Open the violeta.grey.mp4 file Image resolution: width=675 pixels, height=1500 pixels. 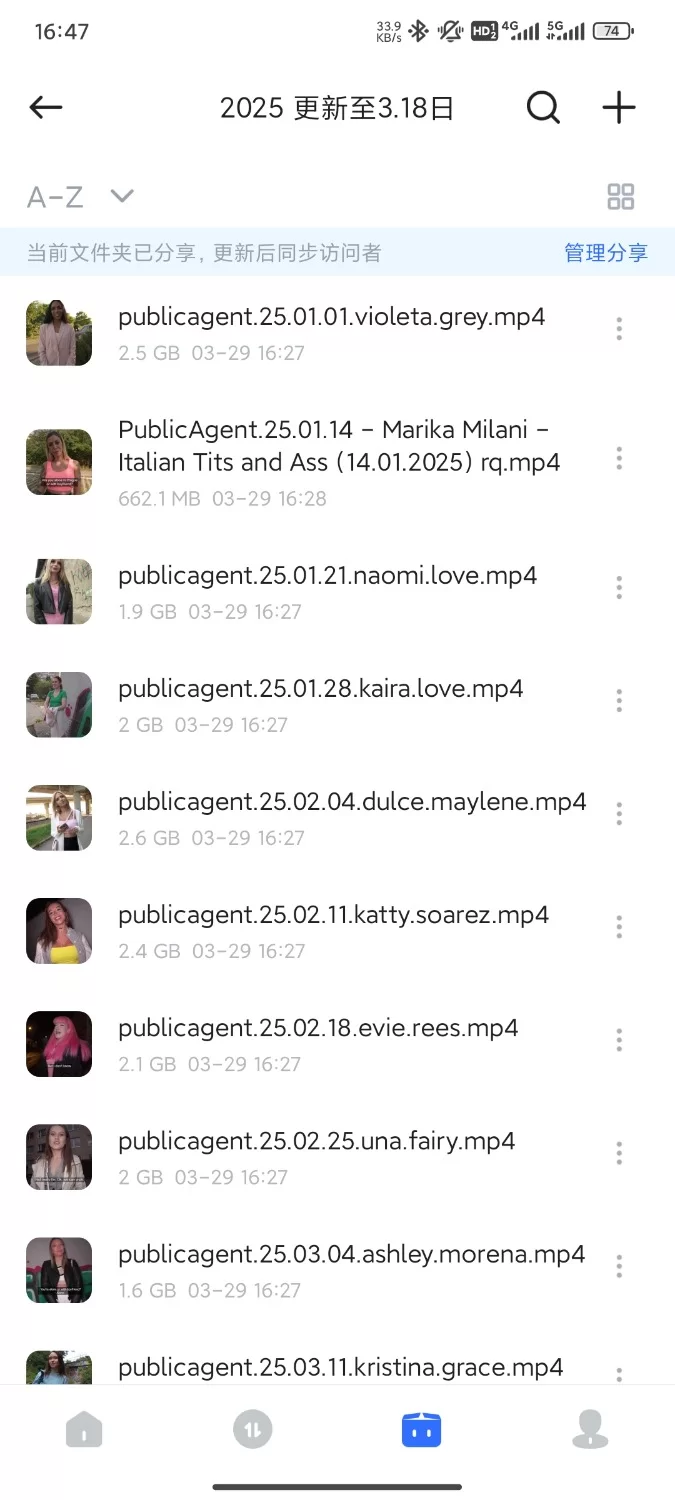tap(331, 318)
